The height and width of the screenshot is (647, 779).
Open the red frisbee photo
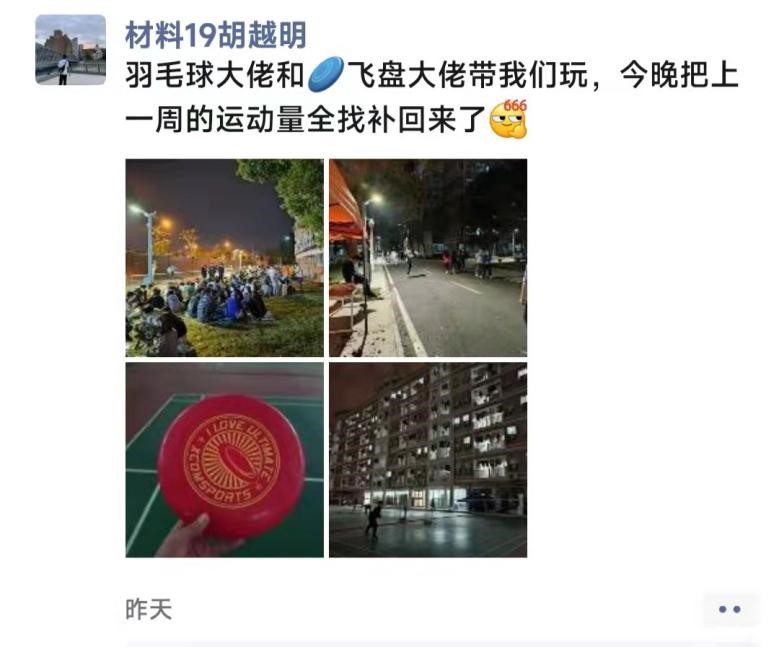point(224,460)
